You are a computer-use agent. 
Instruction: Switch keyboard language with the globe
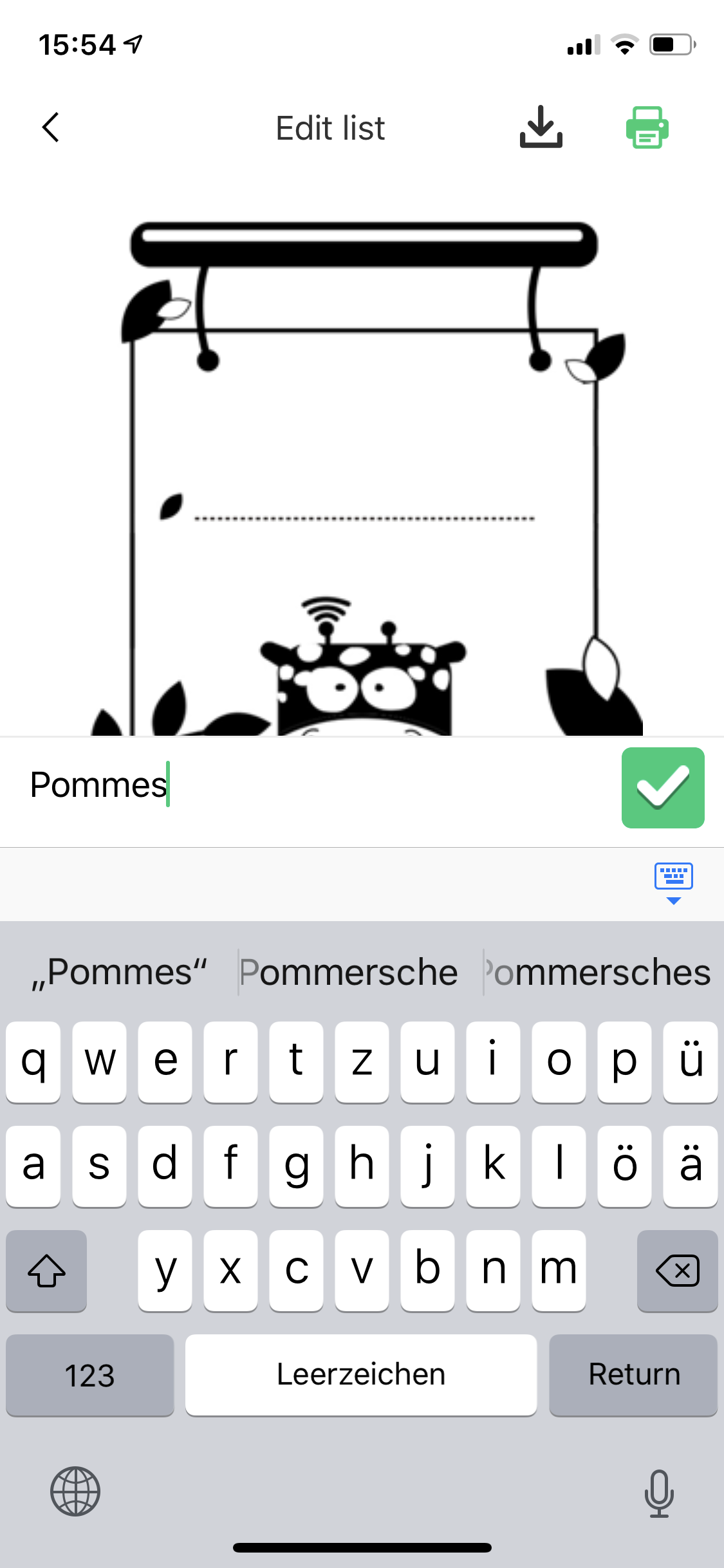point(75,1491)
